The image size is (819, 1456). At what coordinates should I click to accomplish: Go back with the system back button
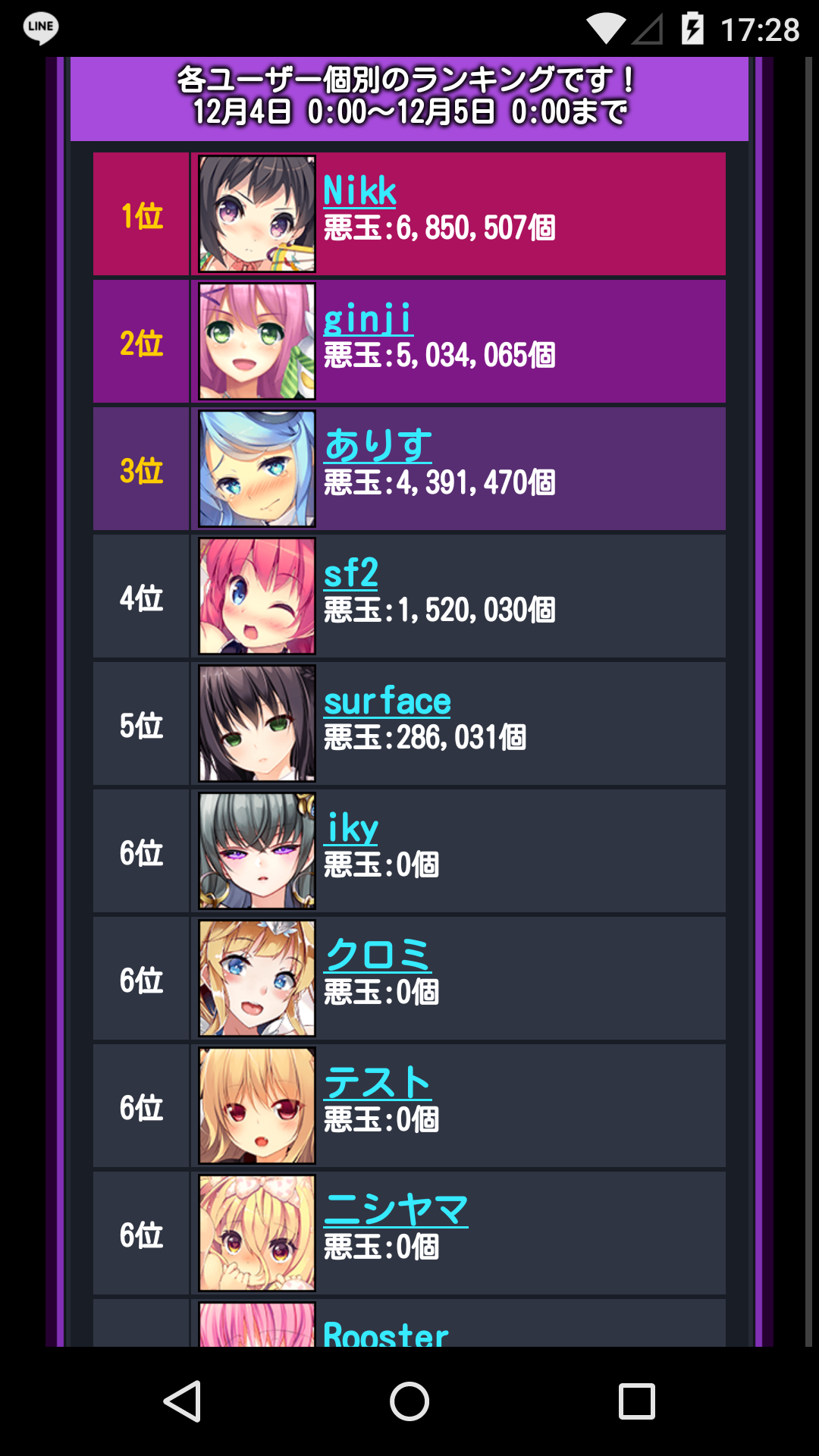(182, 1401)
